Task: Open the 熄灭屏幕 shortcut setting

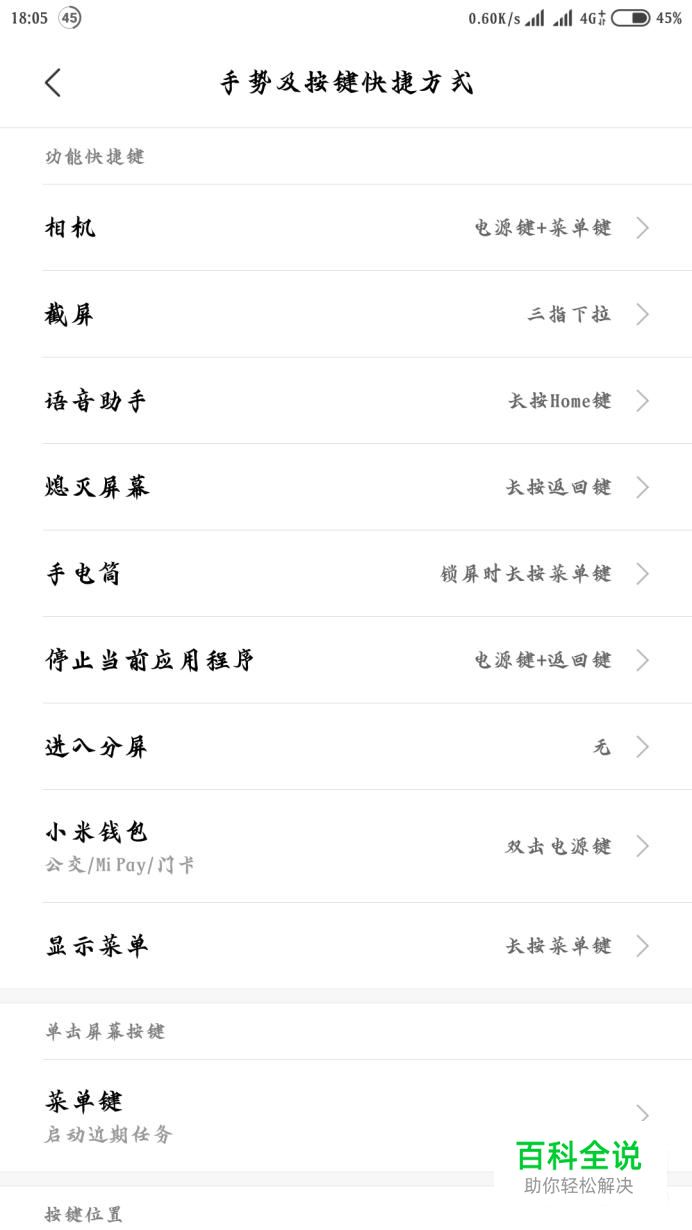Action: pyautogui.click(x=346, y=488)
